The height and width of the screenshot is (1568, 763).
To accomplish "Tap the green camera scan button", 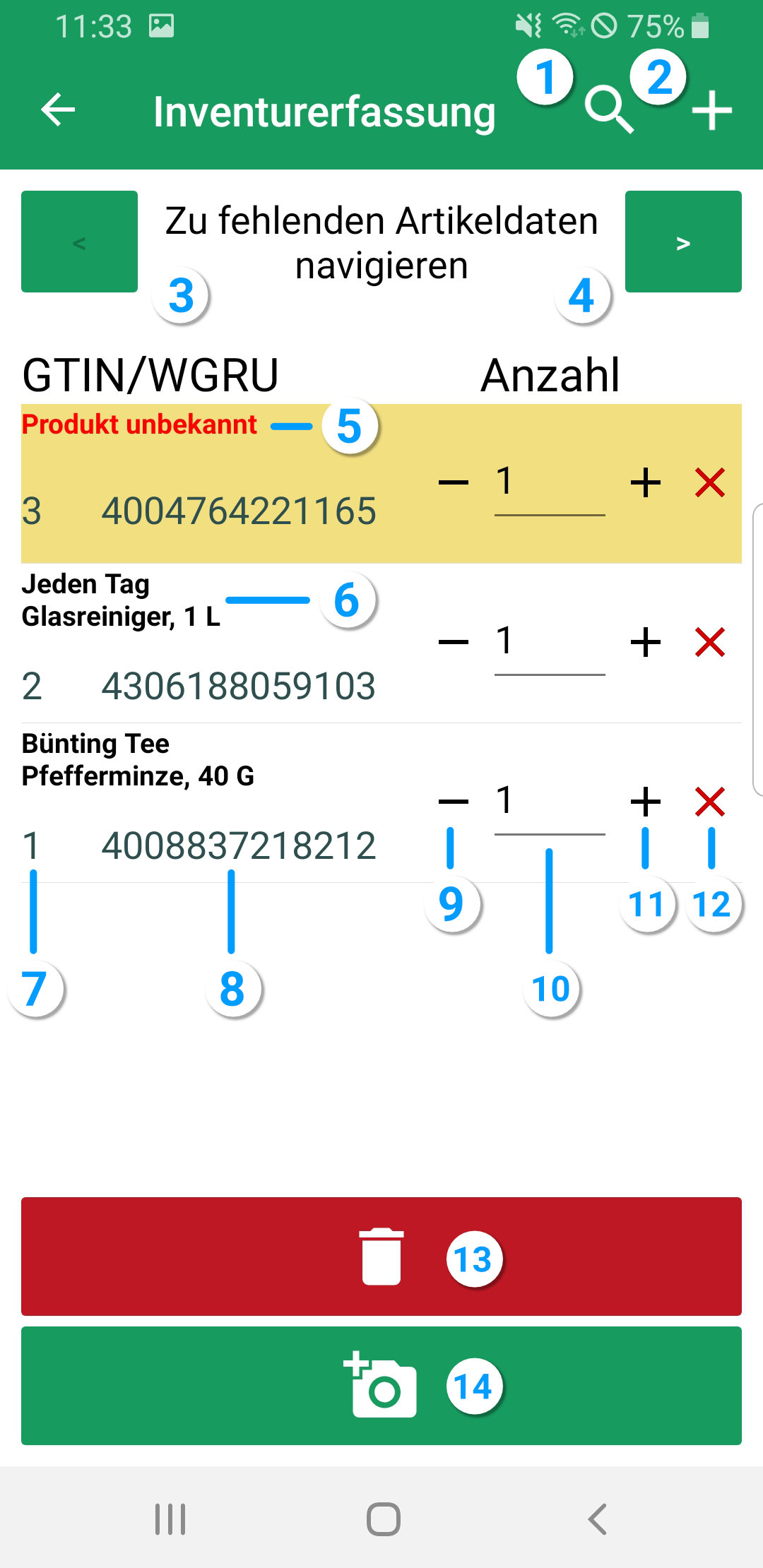I will click(381, 1386).
